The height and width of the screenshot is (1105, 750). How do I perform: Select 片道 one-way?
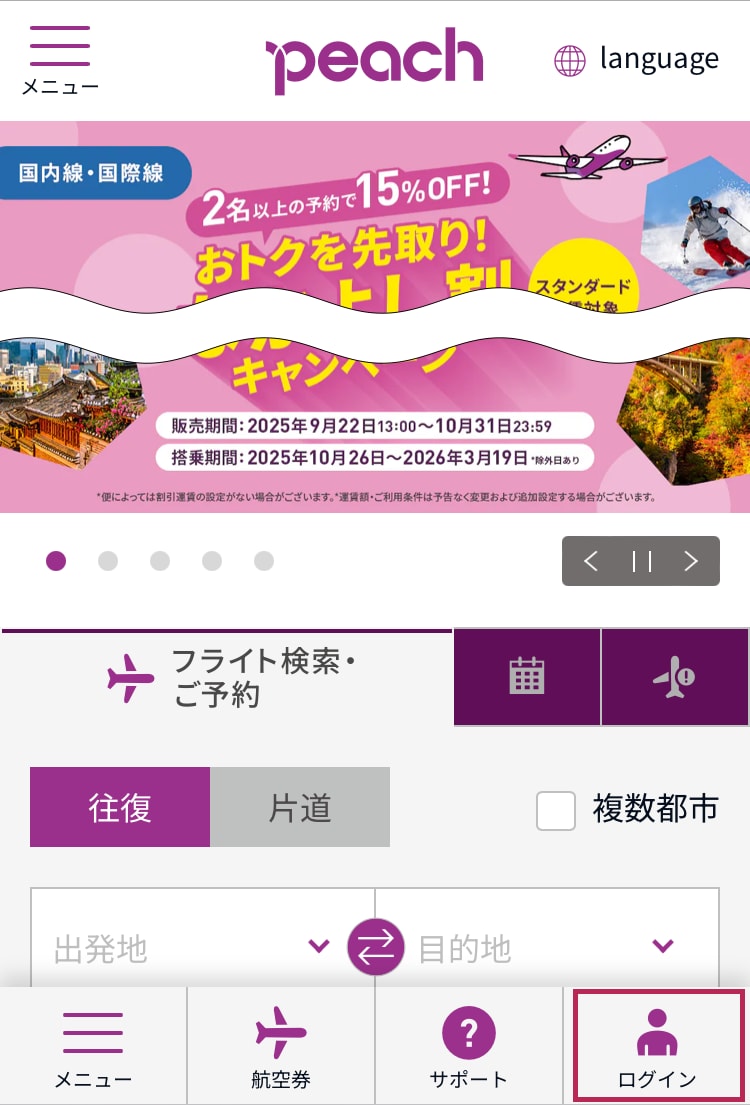(x=300, y=807)
